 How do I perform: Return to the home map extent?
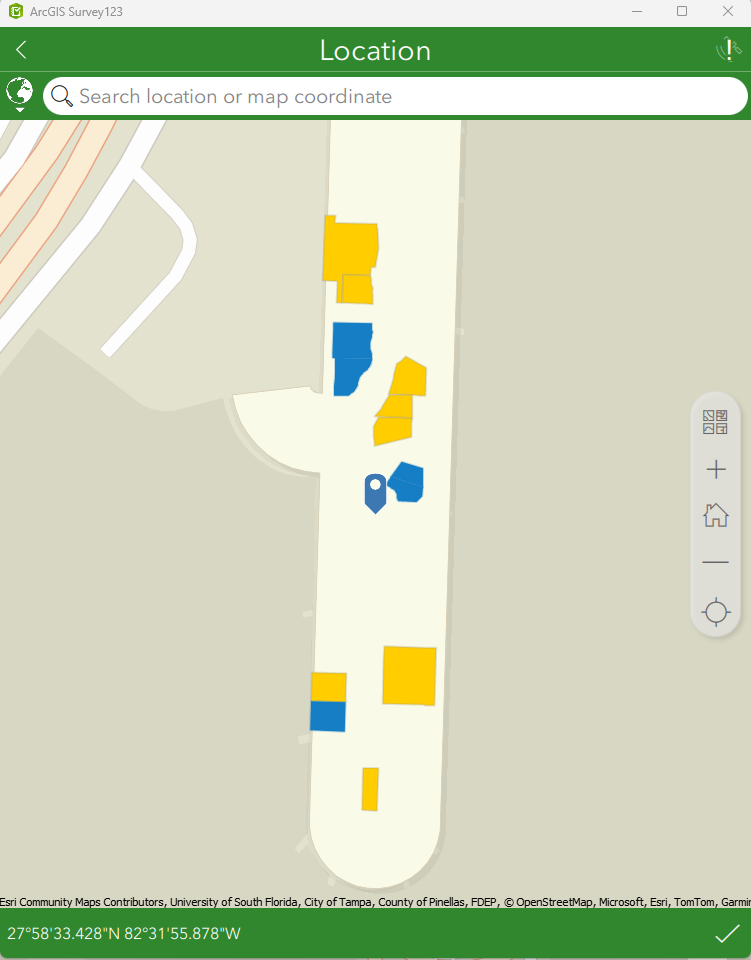coord(715,514)
